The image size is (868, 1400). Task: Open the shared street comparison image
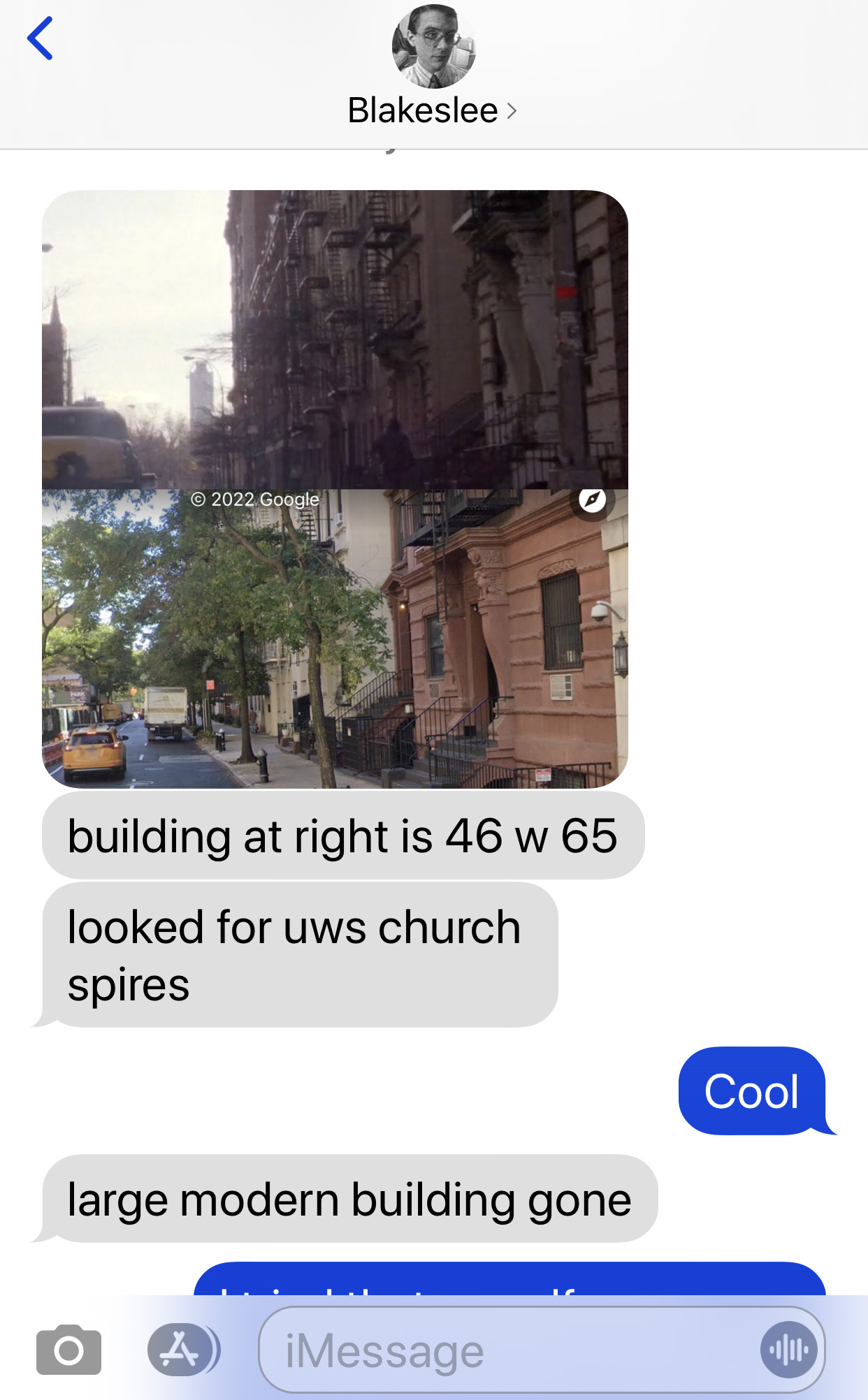[x=335, y=489]
